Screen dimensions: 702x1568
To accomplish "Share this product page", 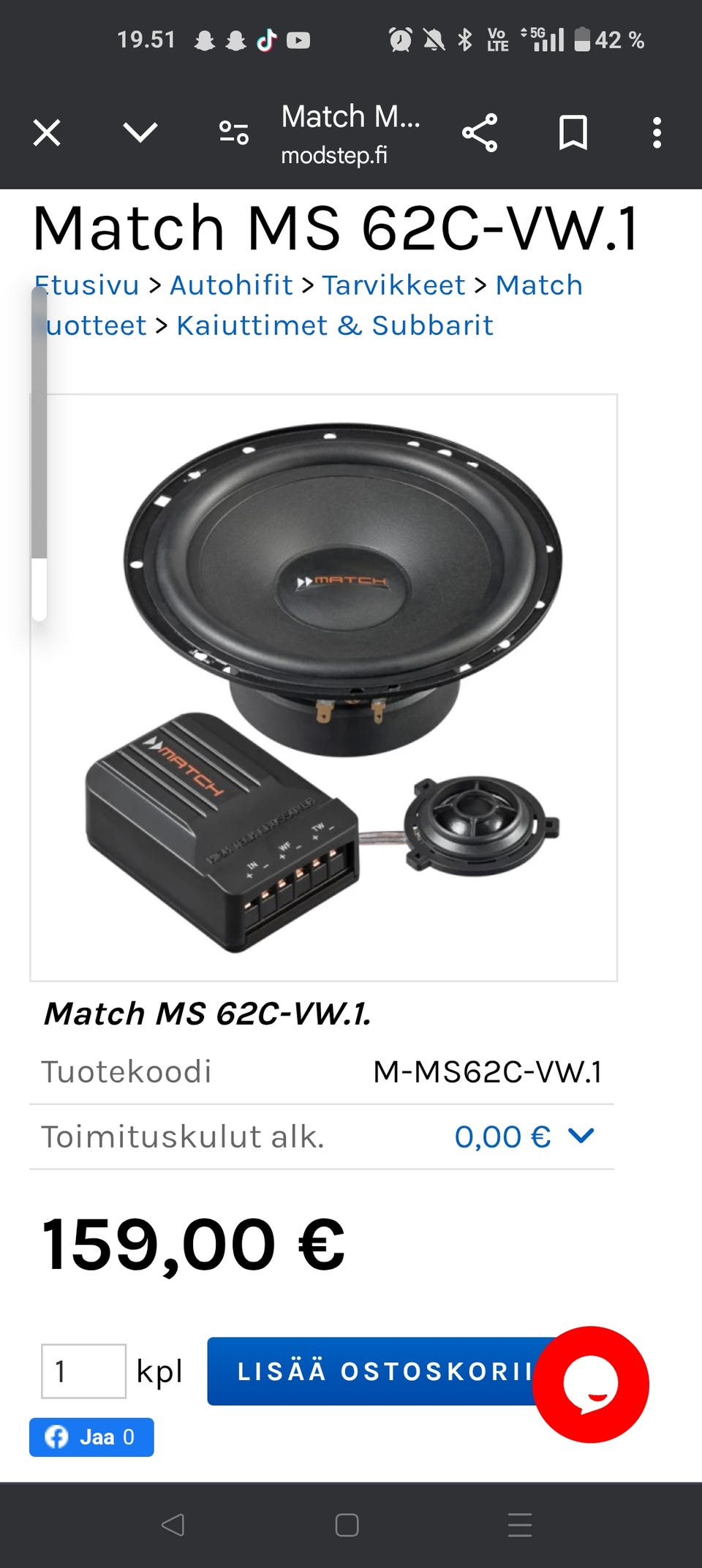I will point(480,133).
